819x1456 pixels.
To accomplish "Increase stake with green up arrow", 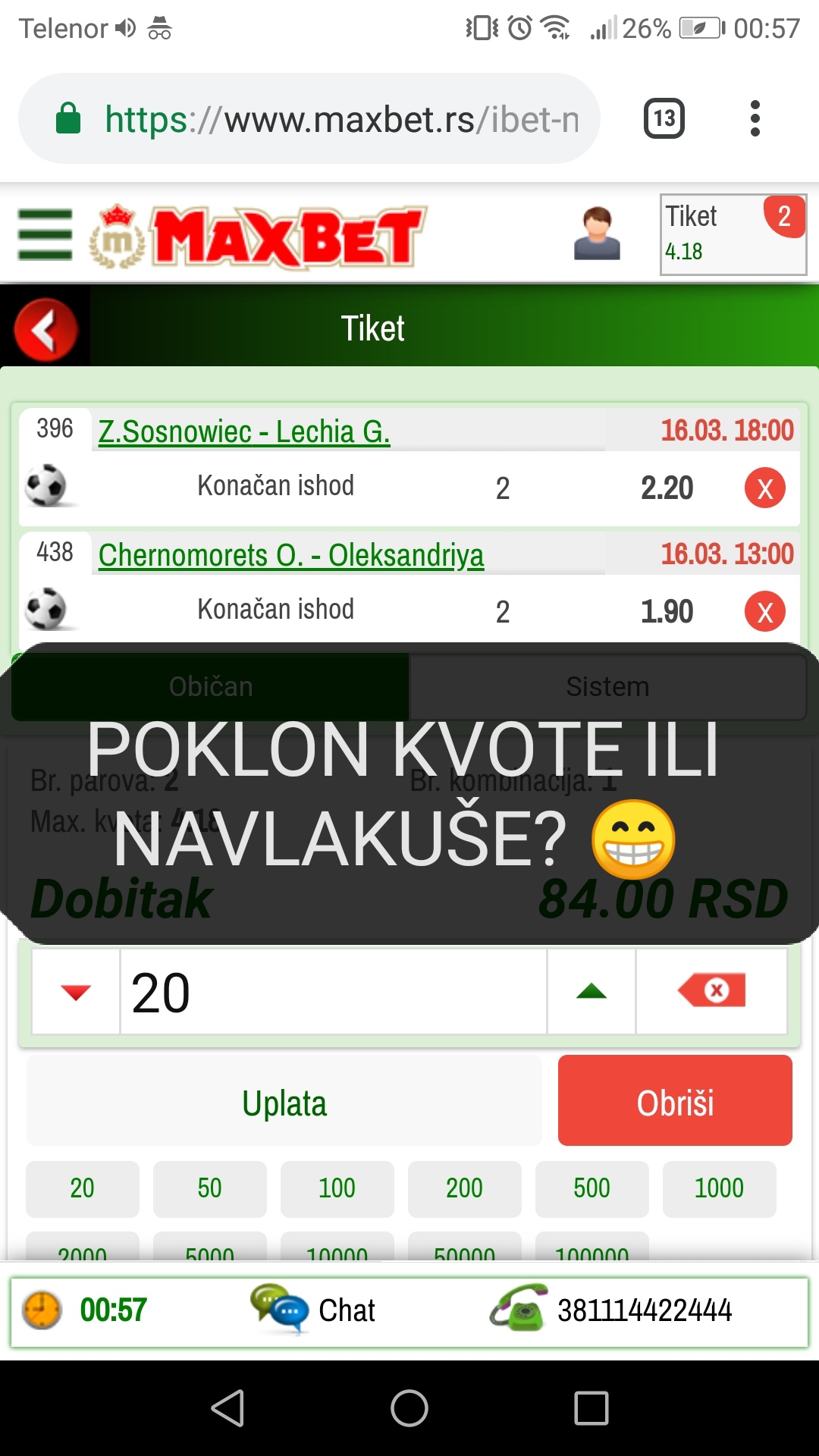I will pyautogui.click(x=591, y=992).
